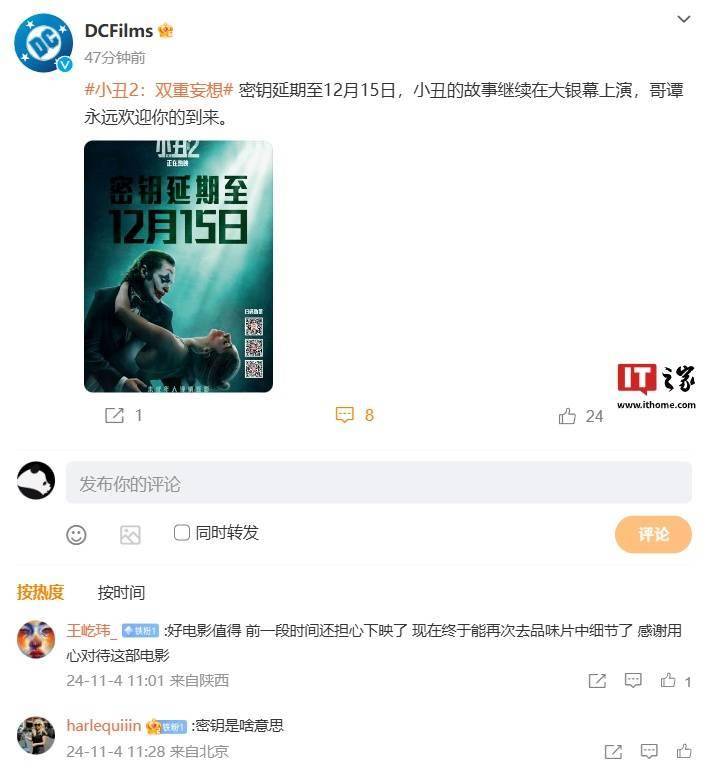This screenshot has height=771, width=708.
Task: Attach an image to the comment
Action: [x=130, y=534]
